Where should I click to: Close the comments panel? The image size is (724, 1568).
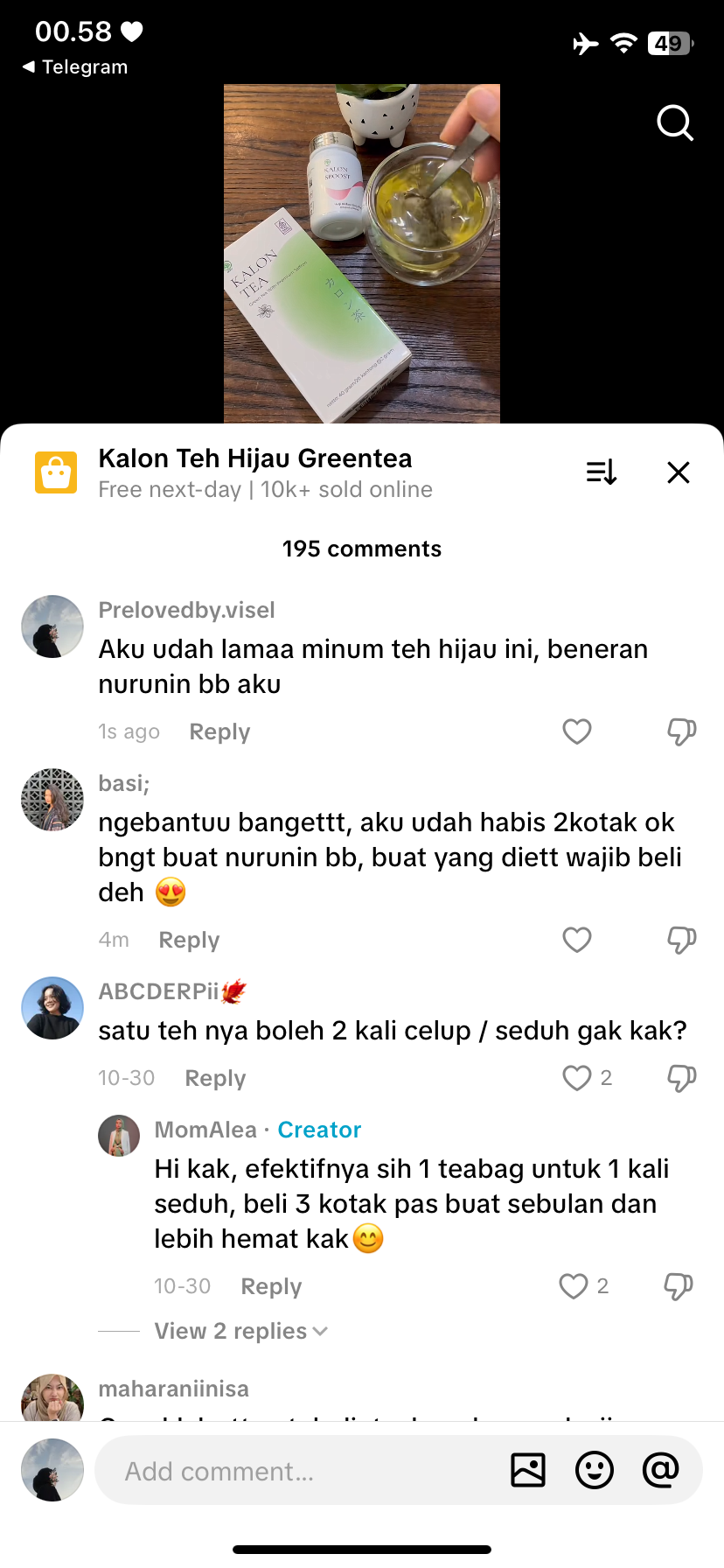678,472
